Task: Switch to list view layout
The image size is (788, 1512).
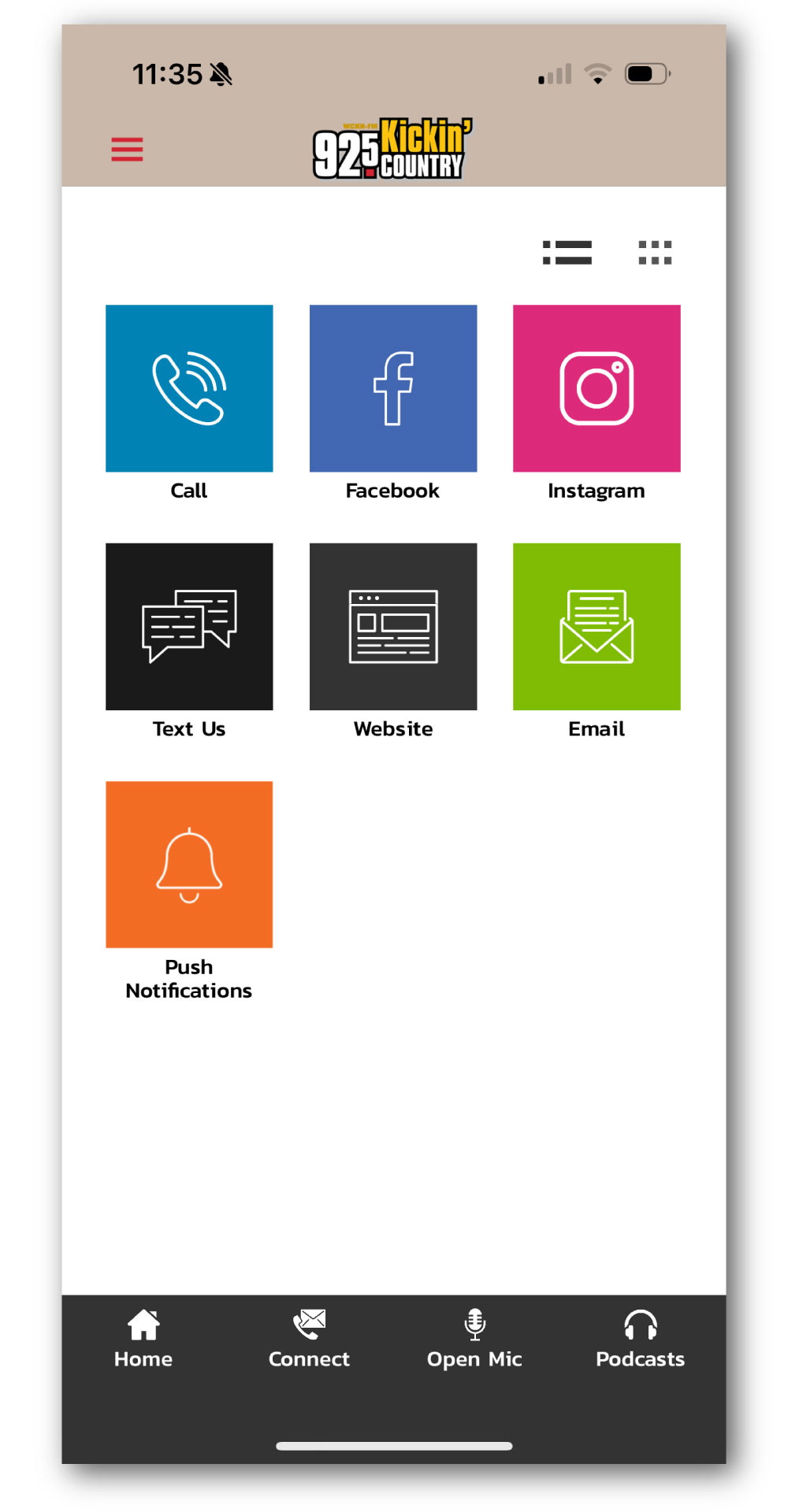Action: click(567, 253)
